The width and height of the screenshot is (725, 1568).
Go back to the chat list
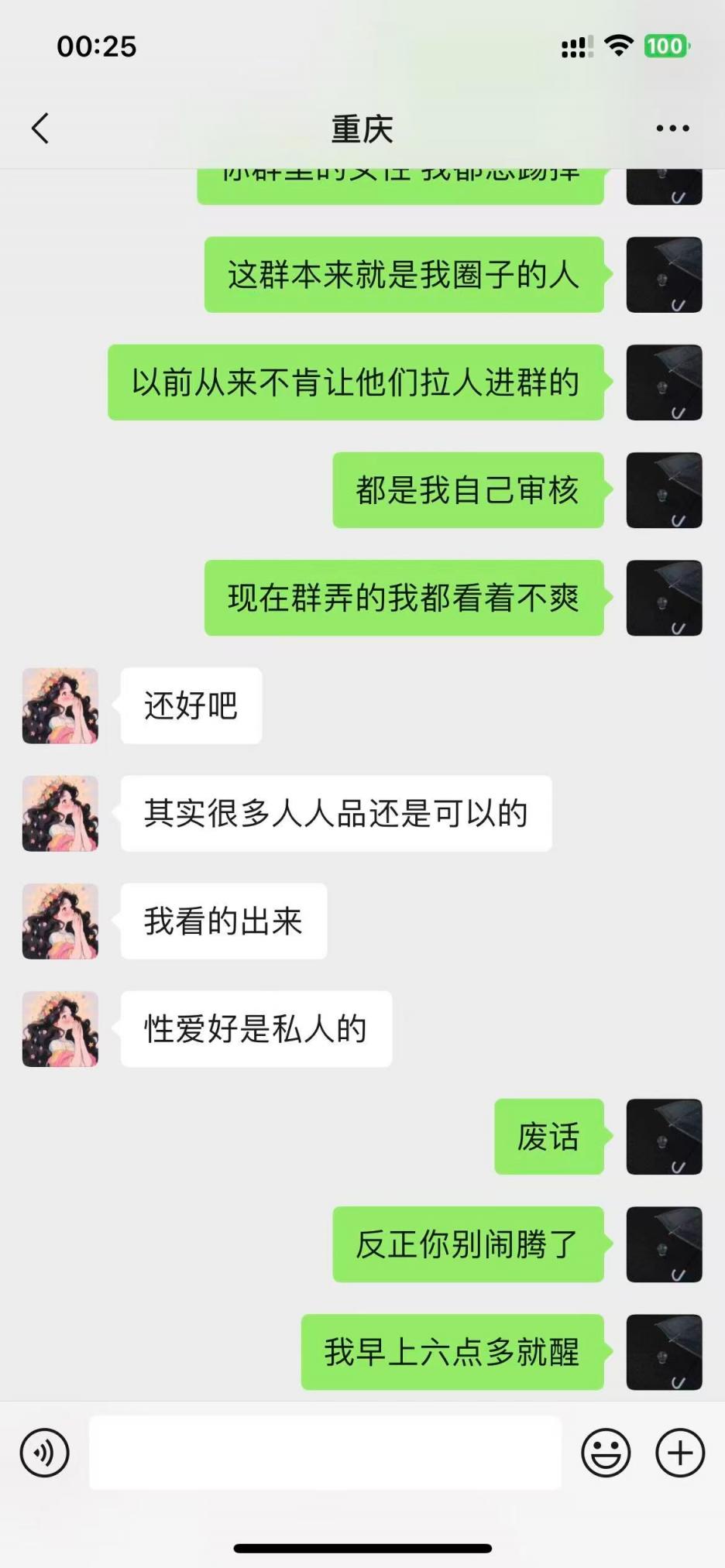tap(40, 129)
